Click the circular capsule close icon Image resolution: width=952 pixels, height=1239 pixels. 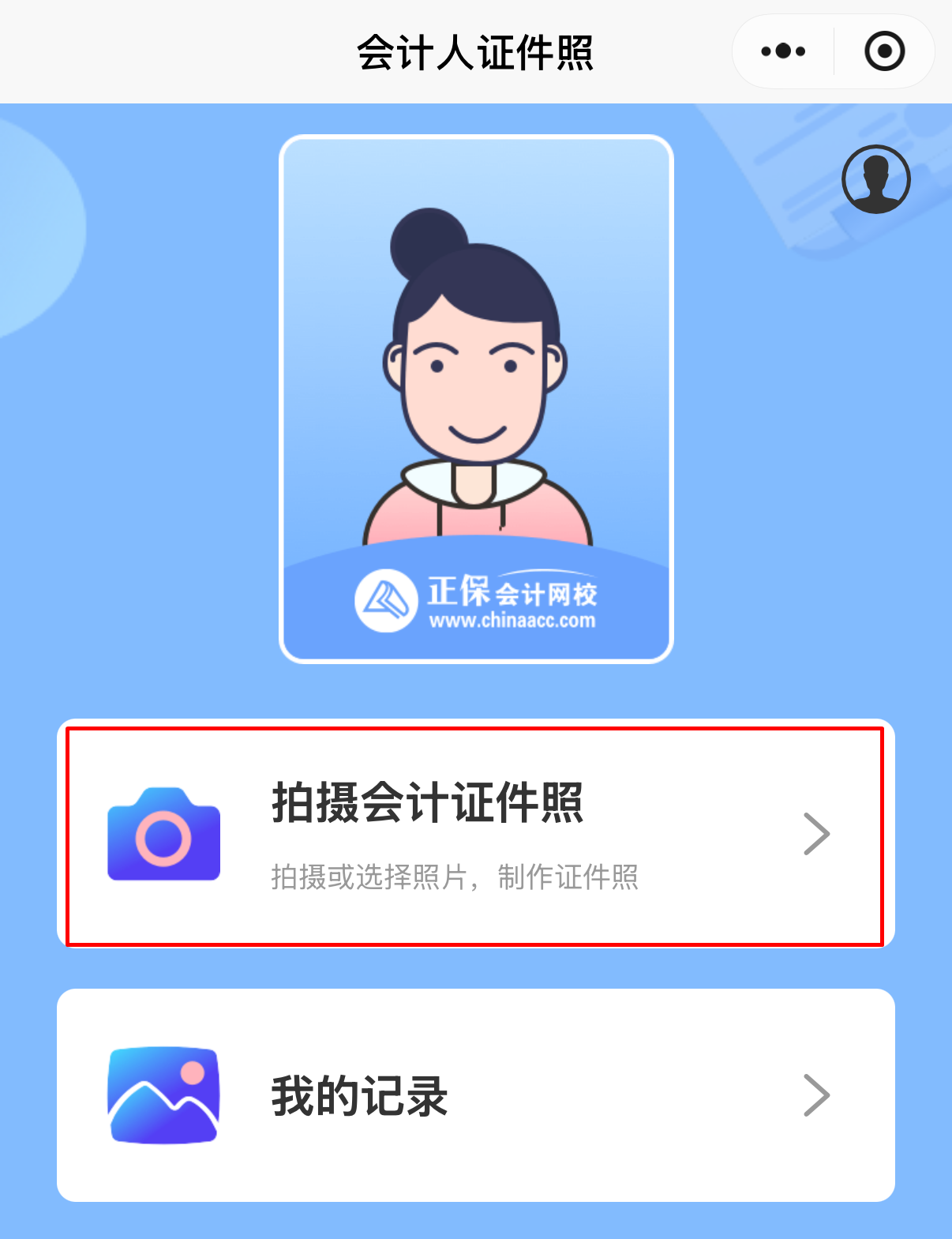(886, 51)
